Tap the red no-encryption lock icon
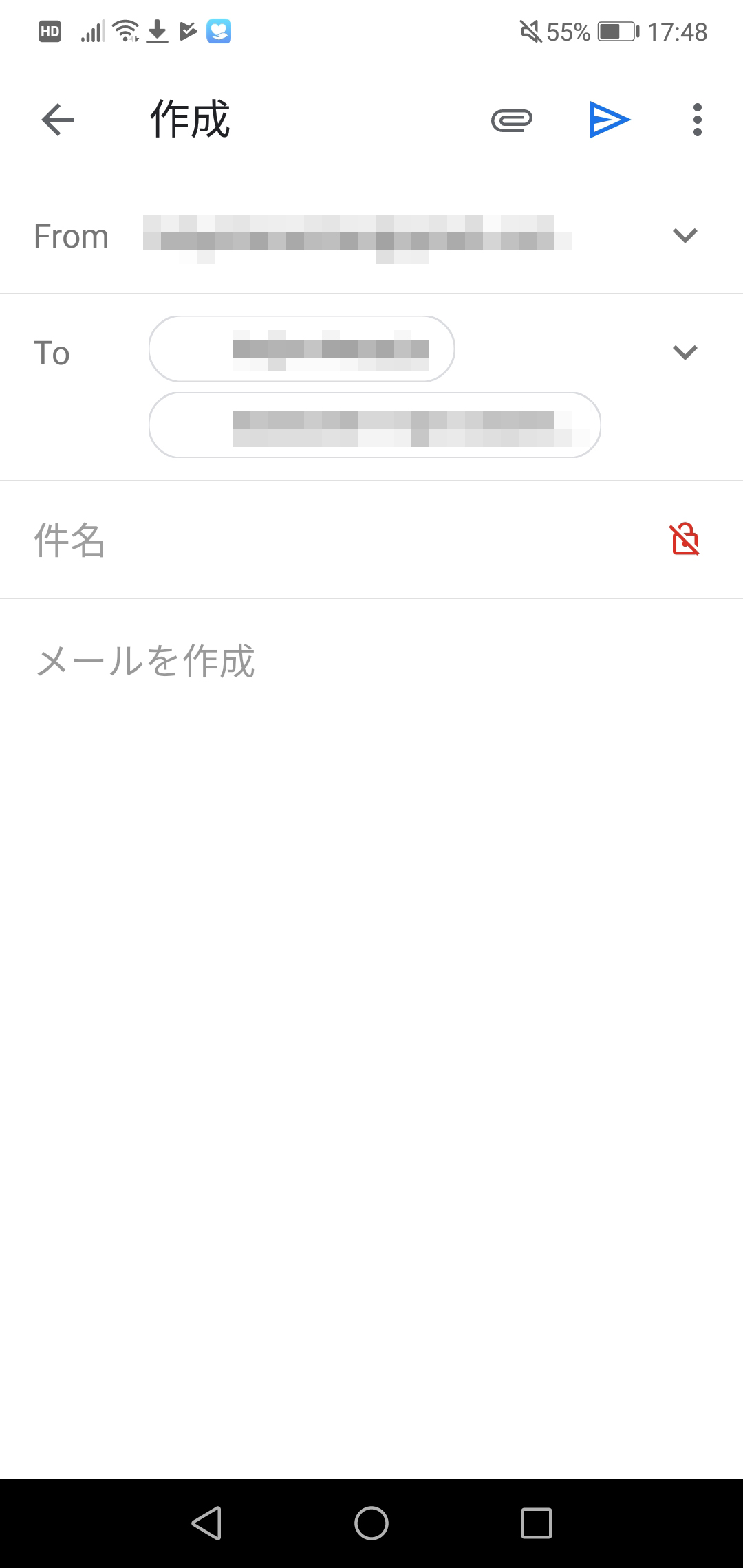743x1568 pixels. coord(685,539)
